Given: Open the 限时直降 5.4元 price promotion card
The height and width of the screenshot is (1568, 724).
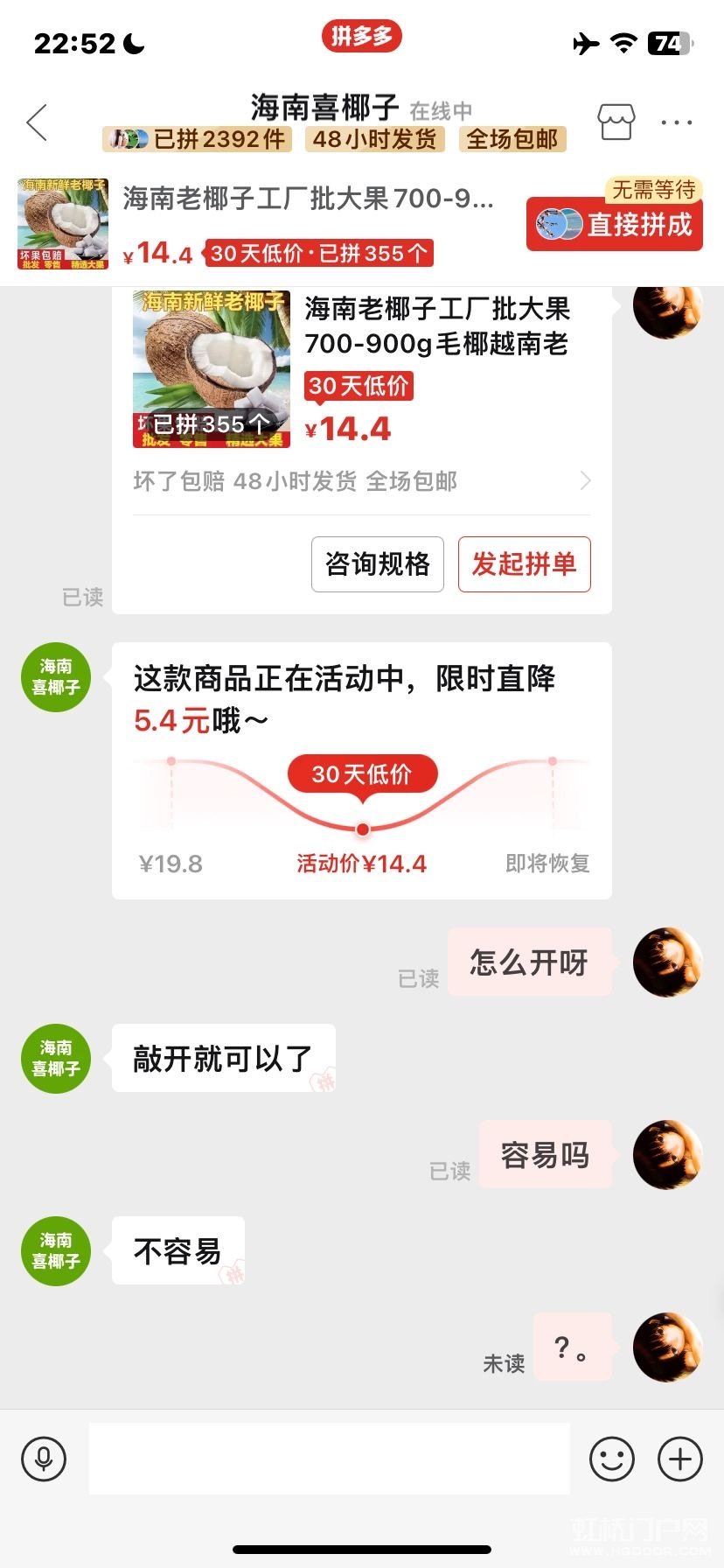Looking at the screenshot, I should [x=361, y=770].
